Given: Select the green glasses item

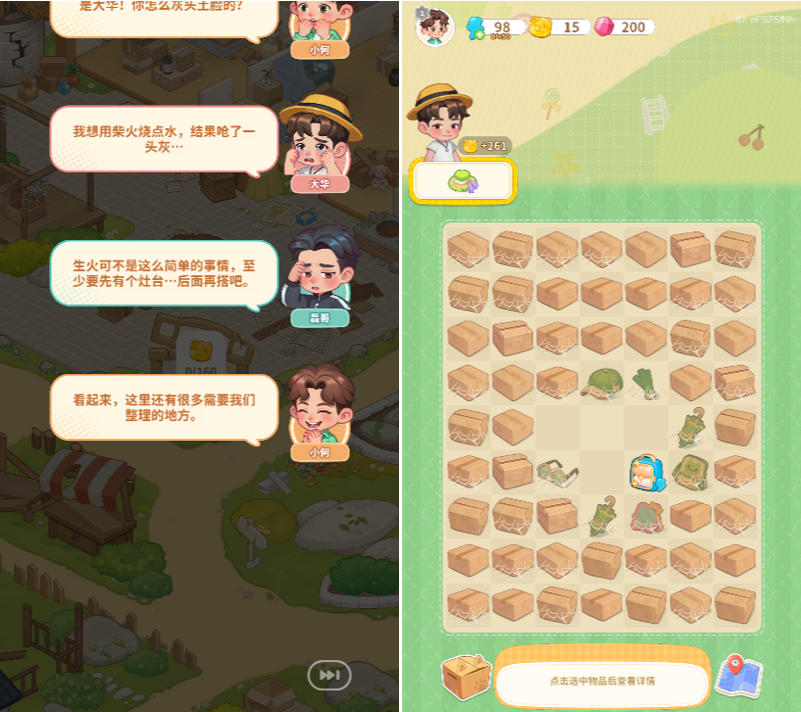Looking at the screenshot, I should (558, 471).
